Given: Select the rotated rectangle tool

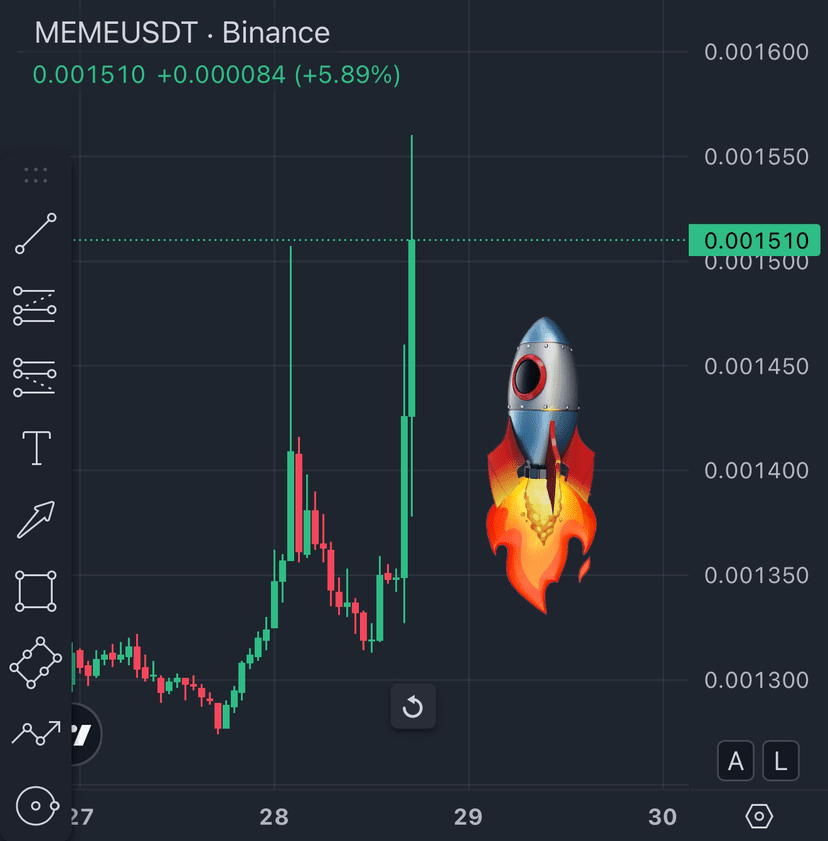Looking at the screenshot, I should tap(36, 662).
